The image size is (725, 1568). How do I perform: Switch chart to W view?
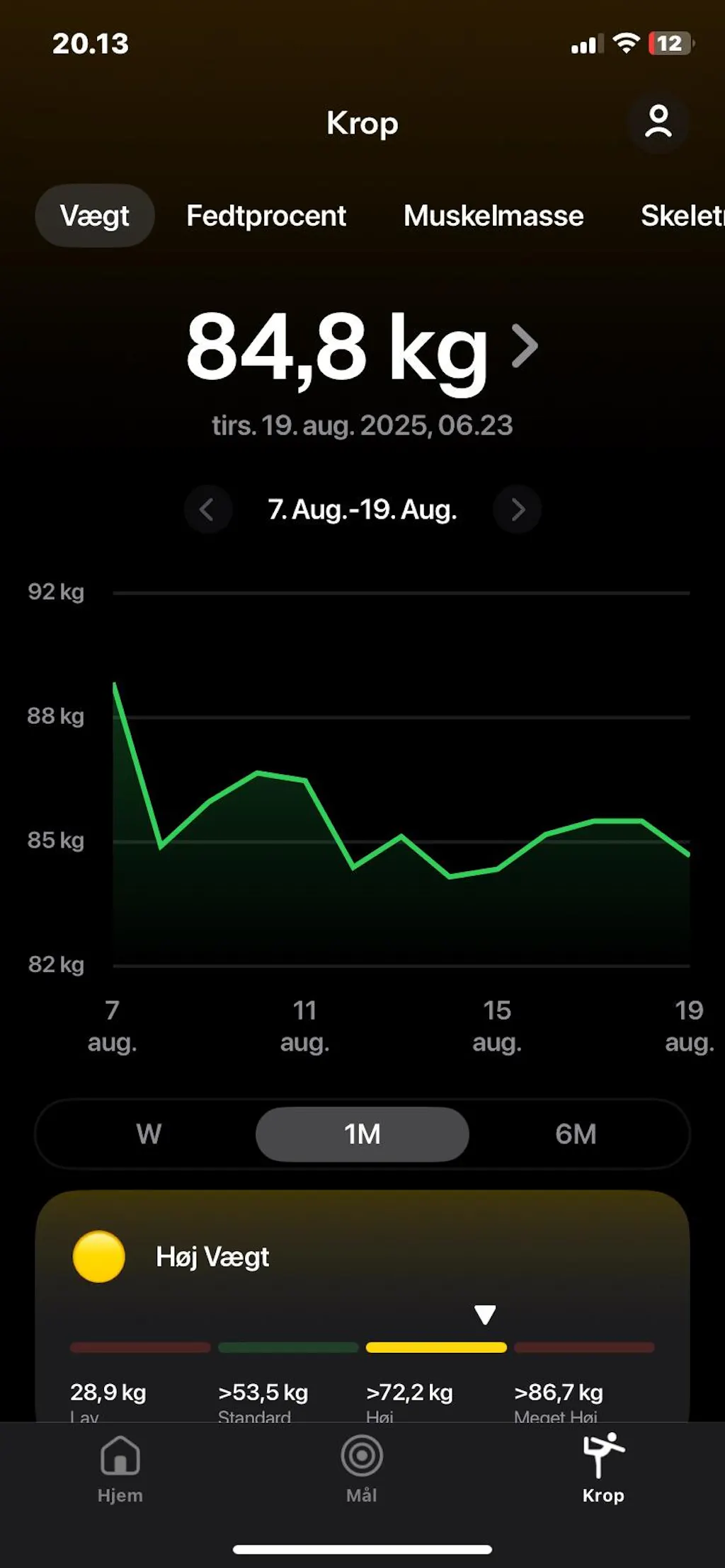coord(149,1134)
